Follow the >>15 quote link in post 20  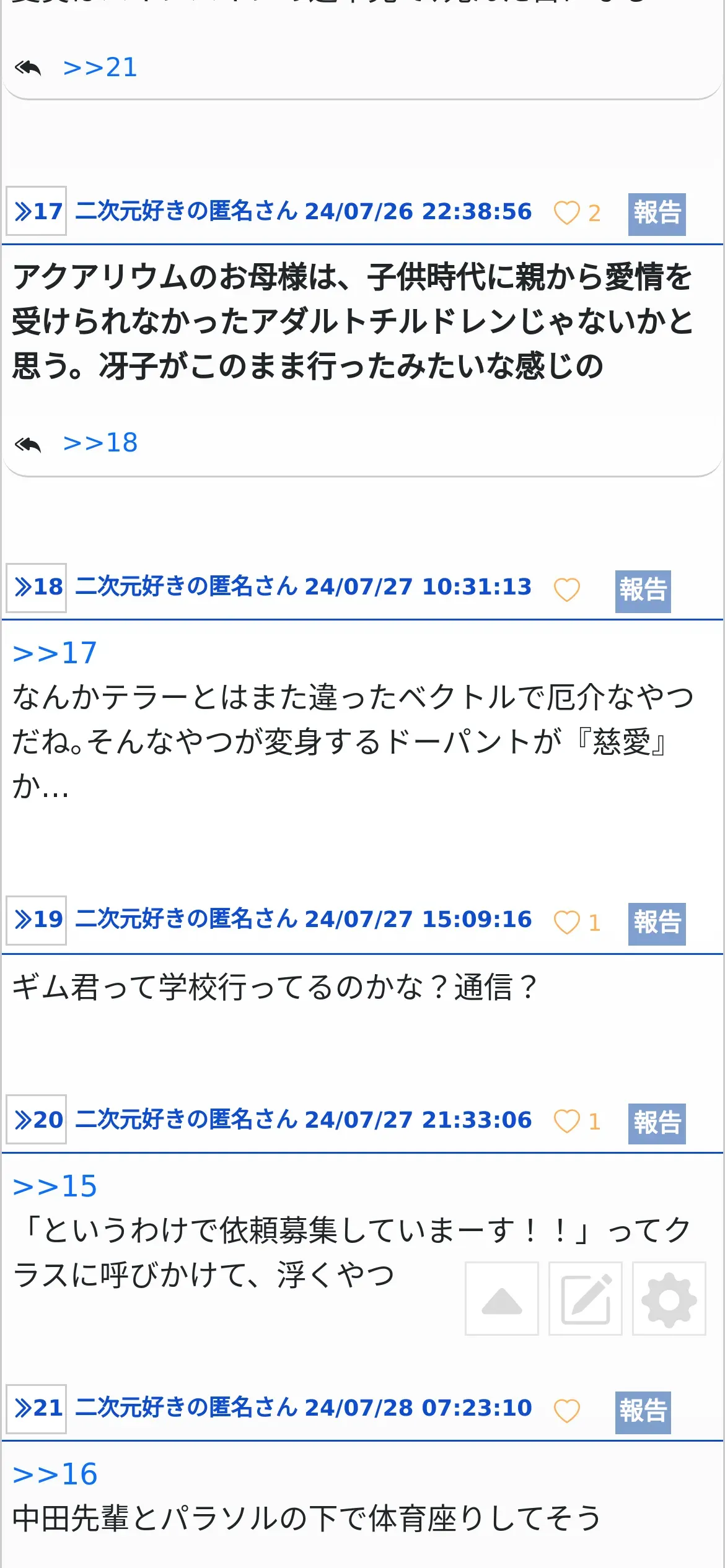[55, 1187]
